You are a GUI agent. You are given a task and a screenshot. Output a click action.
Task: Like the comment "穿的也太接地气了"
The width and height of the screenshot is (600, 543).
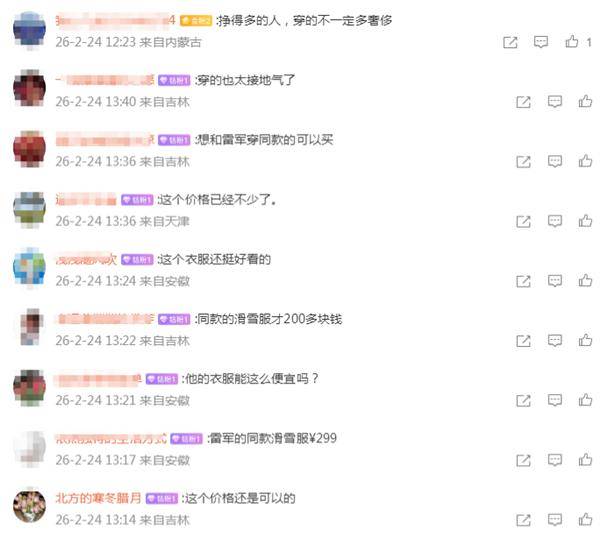[x=584, y=102]
